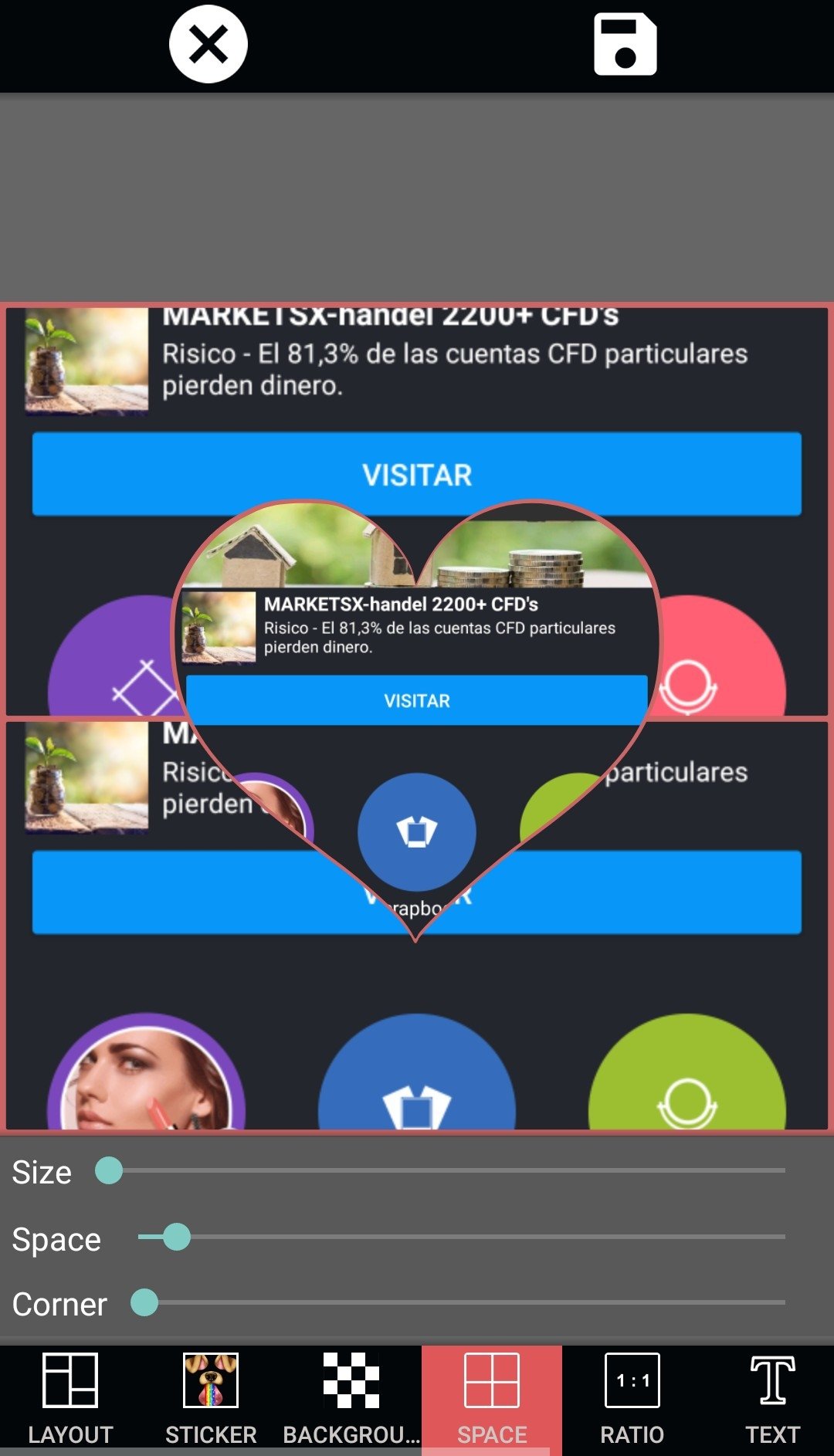The height and width of the screenshot is (1456, 834).
Task: Tap the Corner slider track
Action: [x=463, y=1302]
